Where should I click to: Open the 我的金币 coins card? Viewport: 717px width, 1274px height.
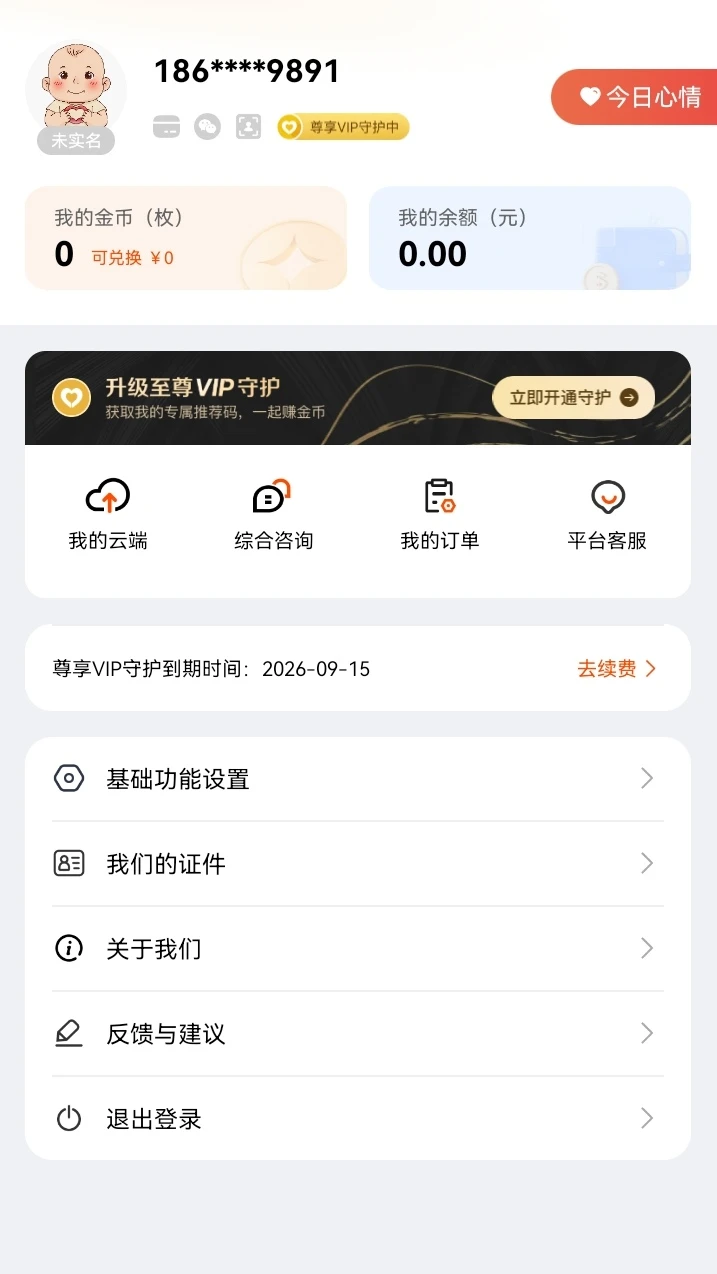[x=186, y=238]
